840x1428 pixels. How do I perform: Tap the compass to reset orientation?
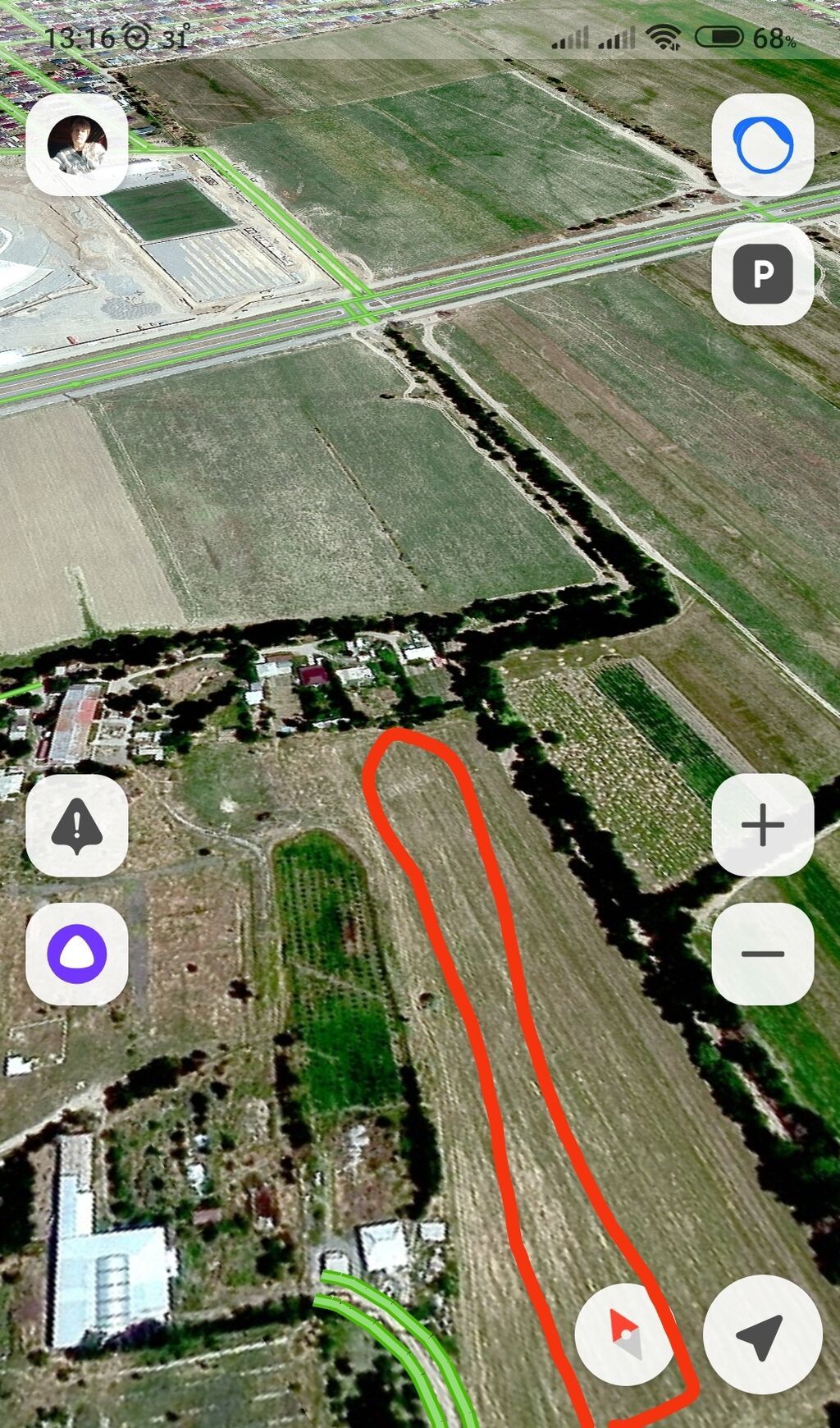[x=626, y=1334]
